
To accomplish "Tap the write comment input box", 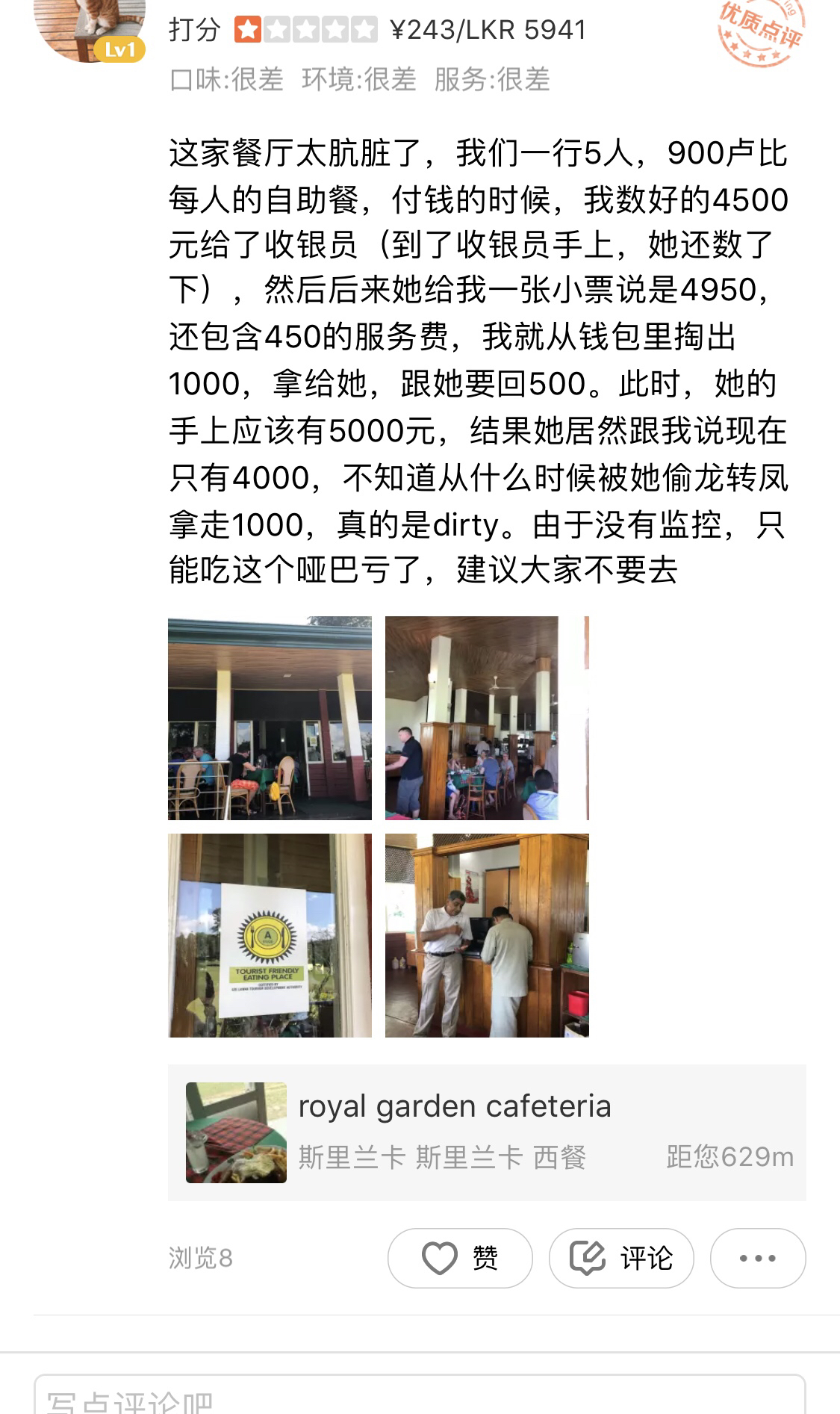I will pos(420,1398).
